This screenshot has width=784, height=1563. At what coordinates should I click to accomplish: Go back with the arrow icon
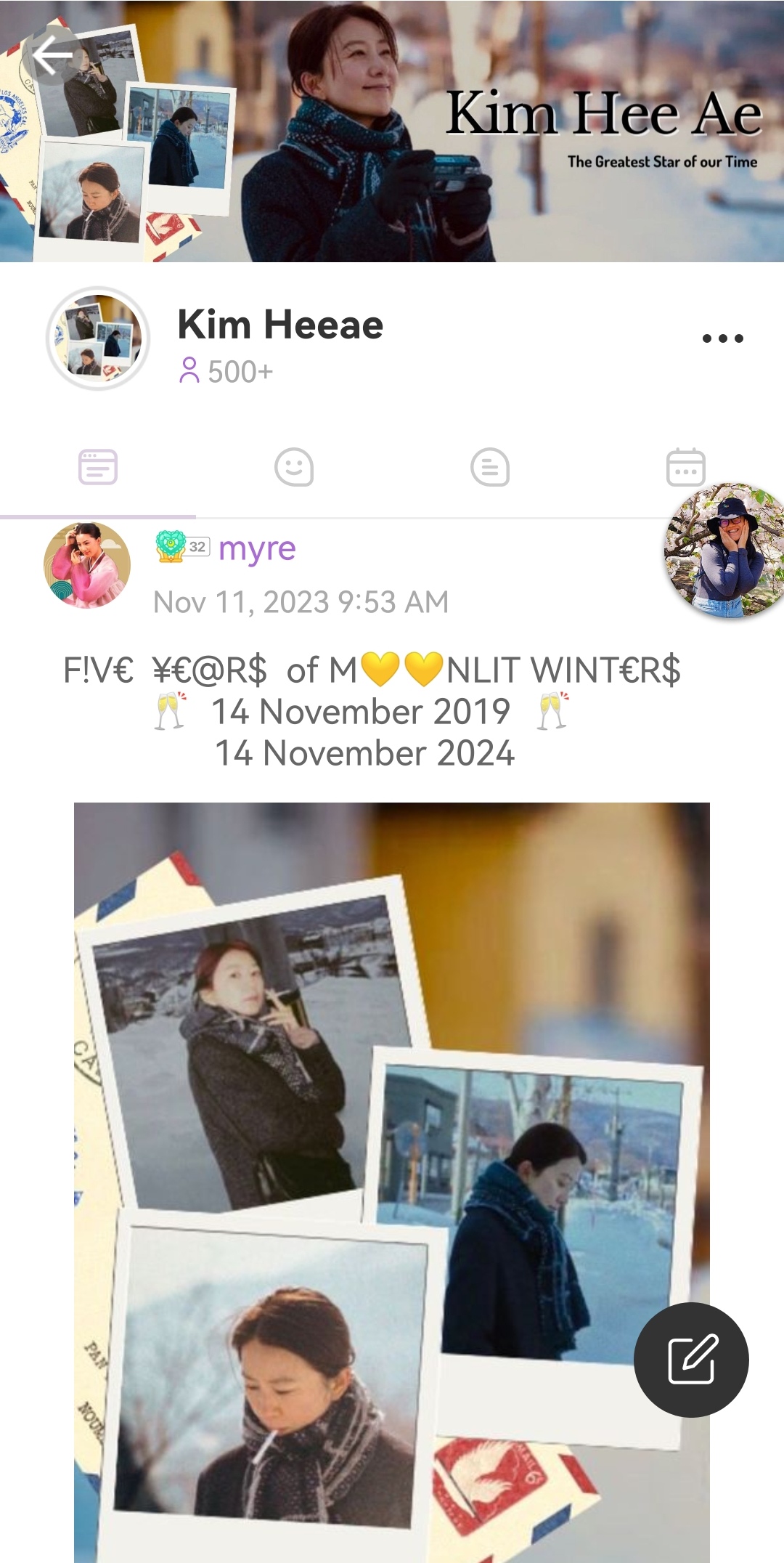click(52, 56)
